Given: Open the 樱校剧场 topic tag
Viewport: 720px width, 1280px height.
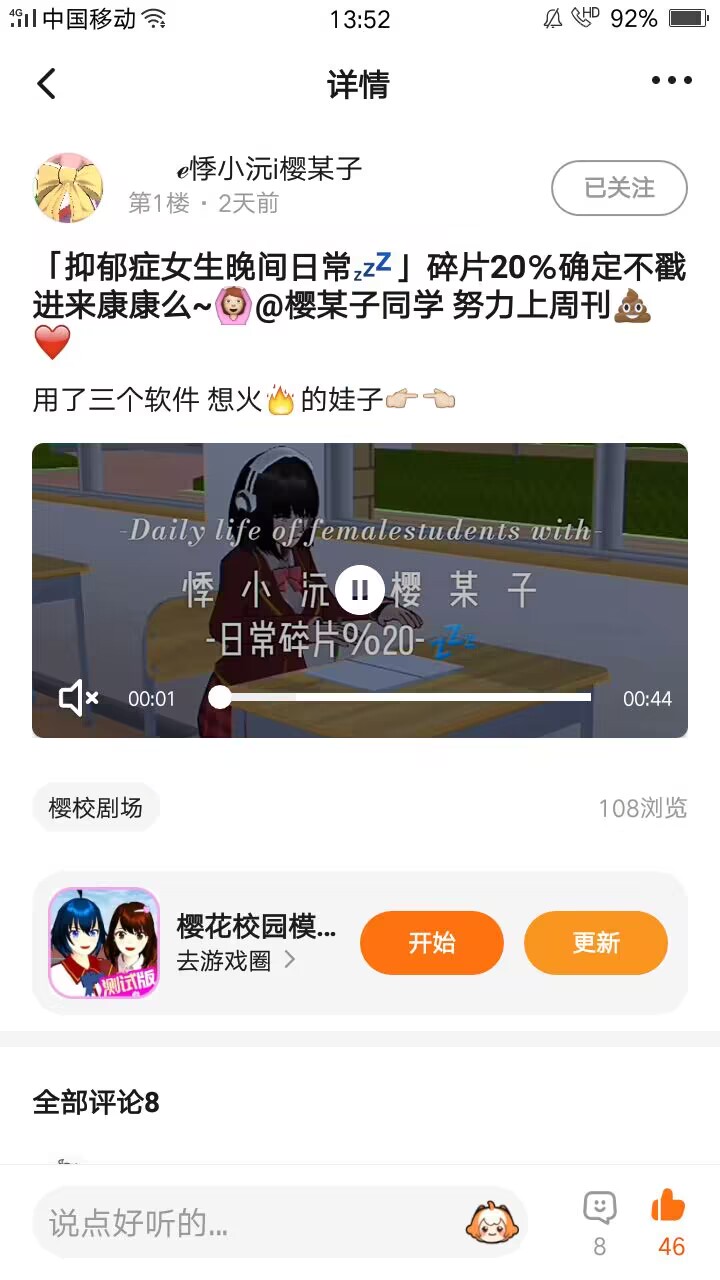Looking at the screenshot, I should click(x=96, y=808).
